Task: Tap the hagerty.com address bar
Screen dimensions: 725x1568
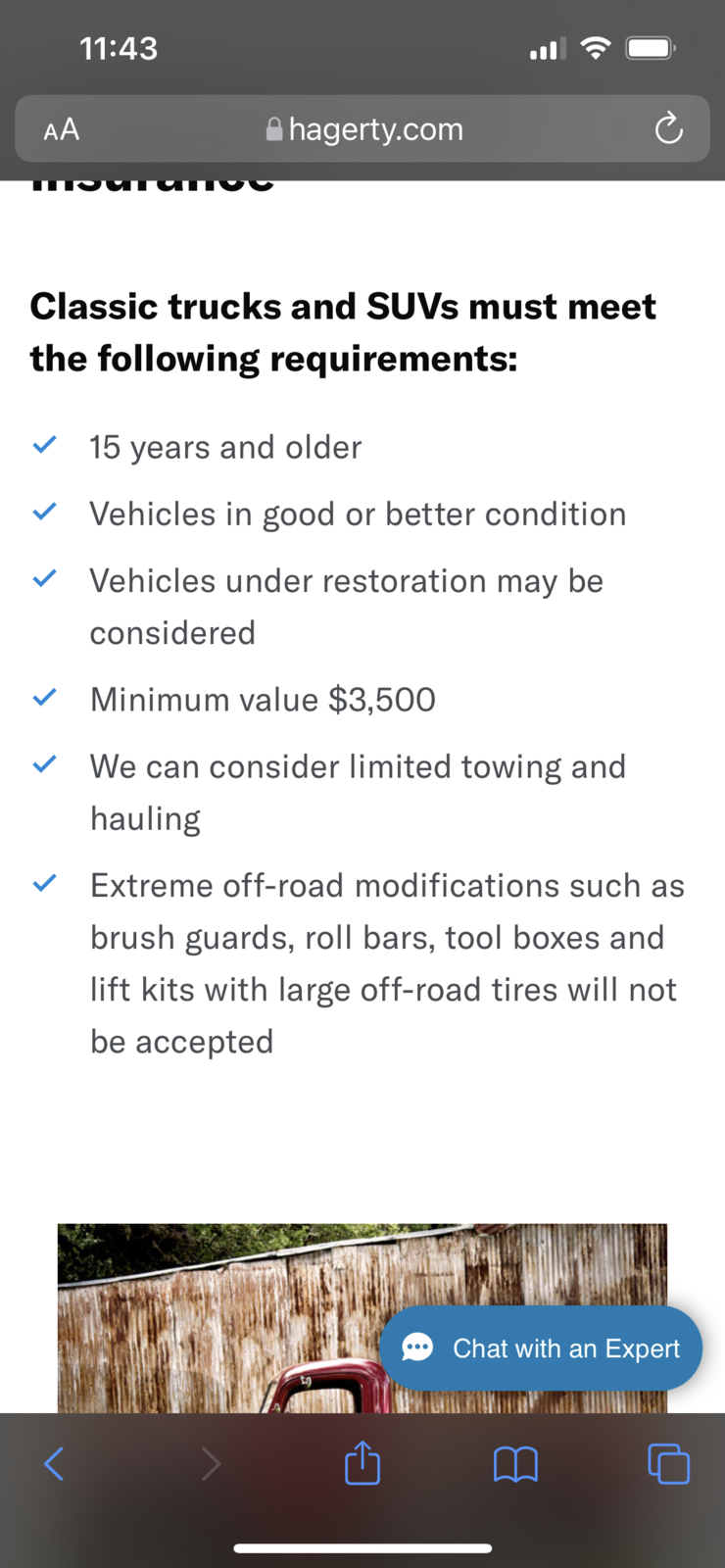Action: click(x=364, y=129)
